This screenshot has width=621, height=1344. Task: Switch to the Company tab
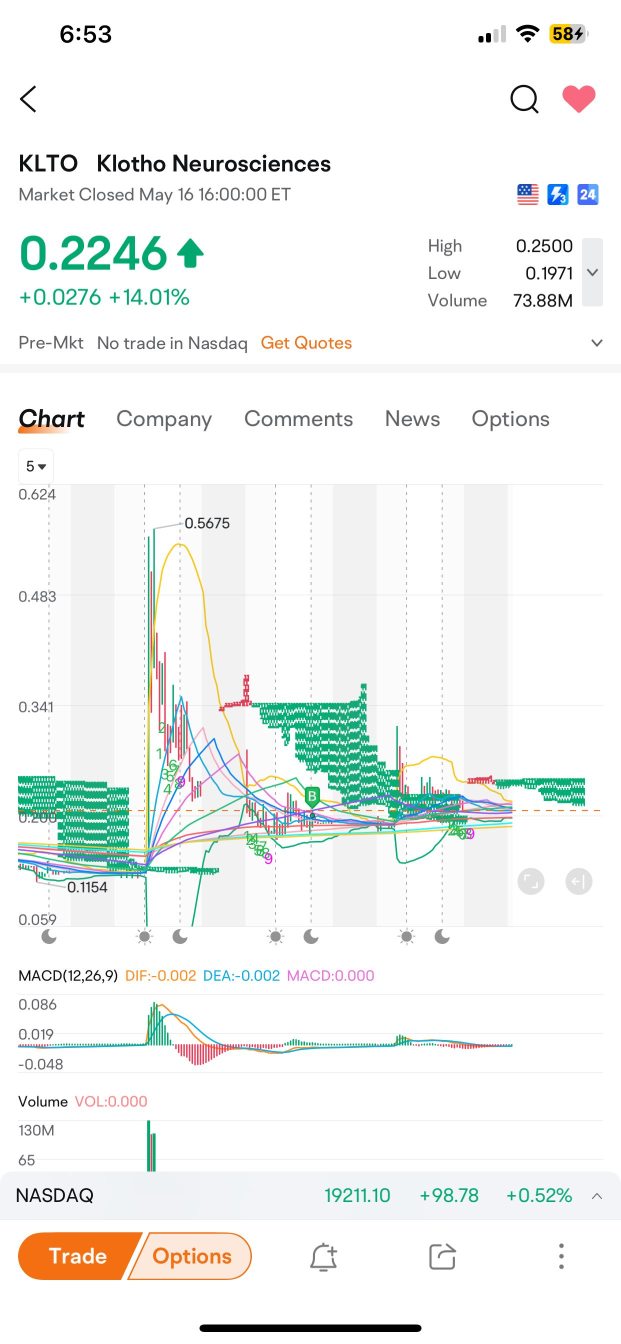(x=164, y=419)
